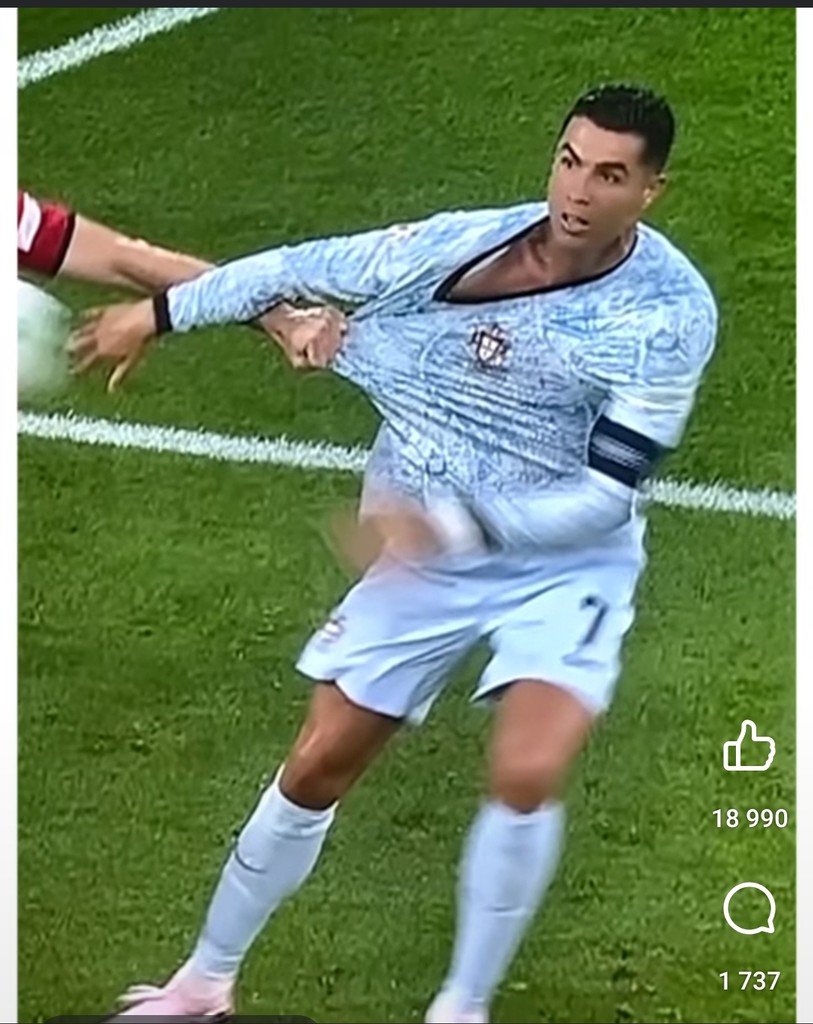Like this video
This screenshot has height=1024, width=813.
coord(749,746)
